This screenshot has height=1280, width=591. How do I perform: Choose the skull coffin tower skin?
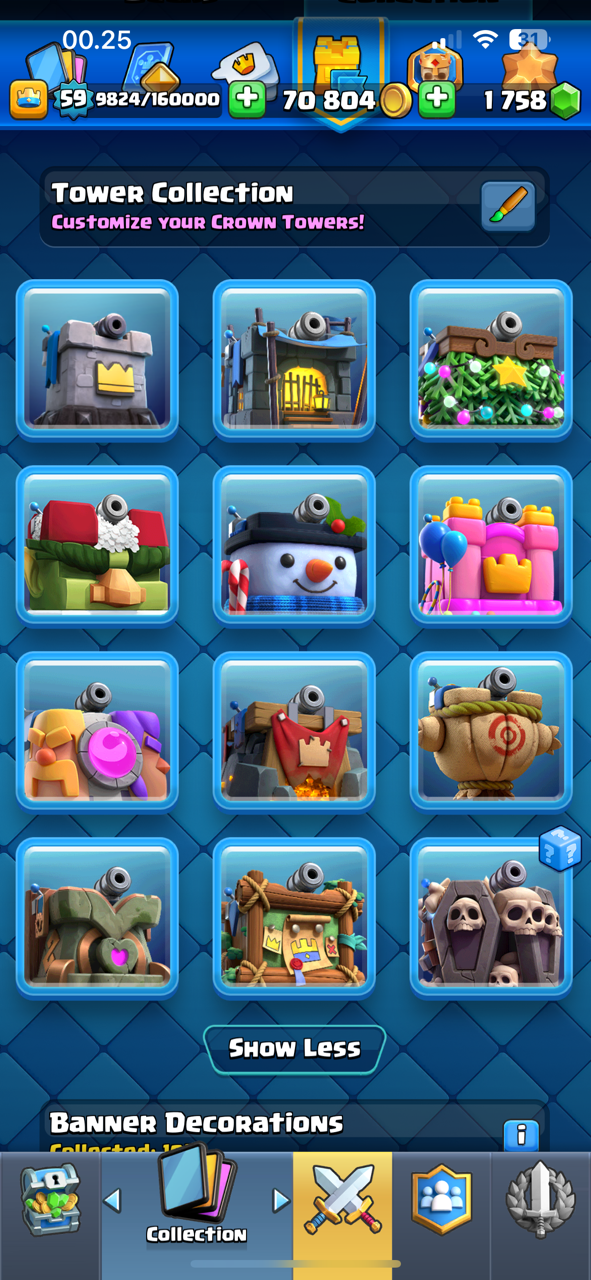click(x=491, y=918)
